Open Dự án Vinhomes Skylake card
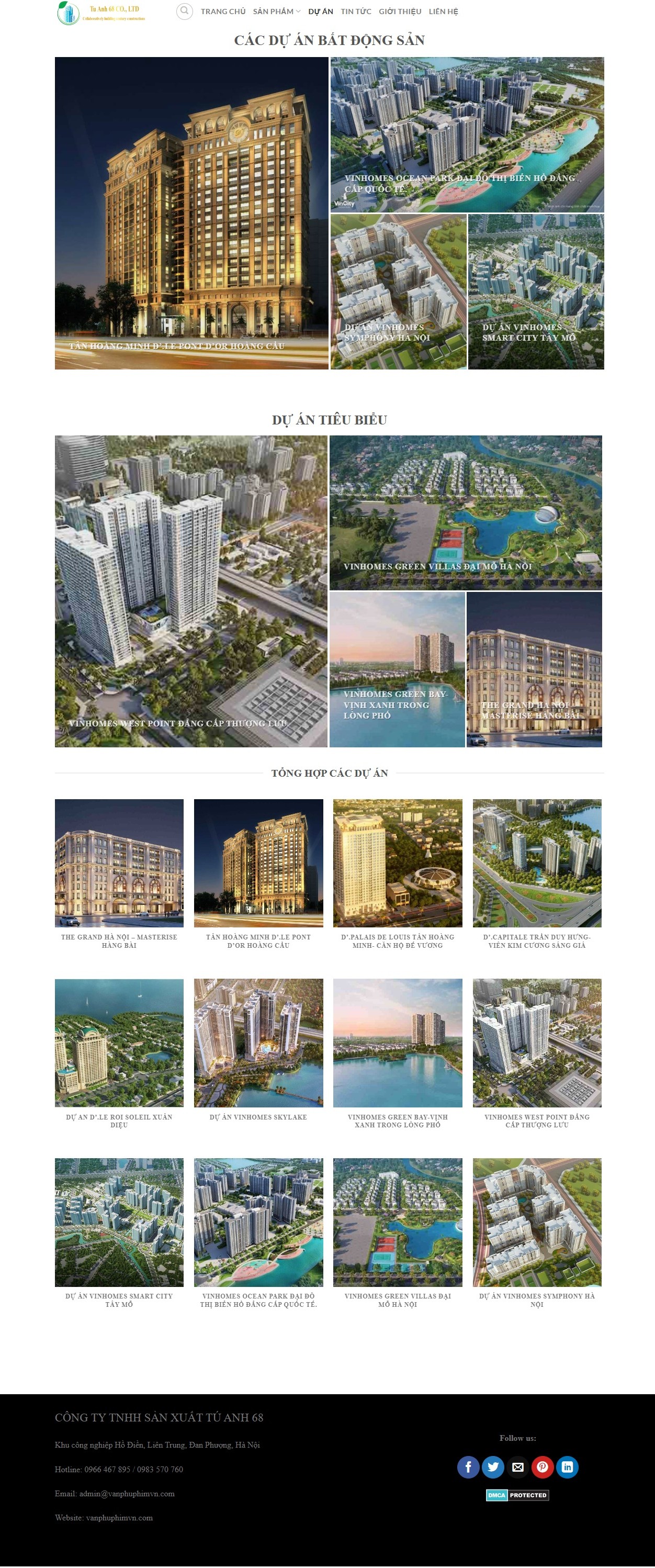 [258, 1043]
